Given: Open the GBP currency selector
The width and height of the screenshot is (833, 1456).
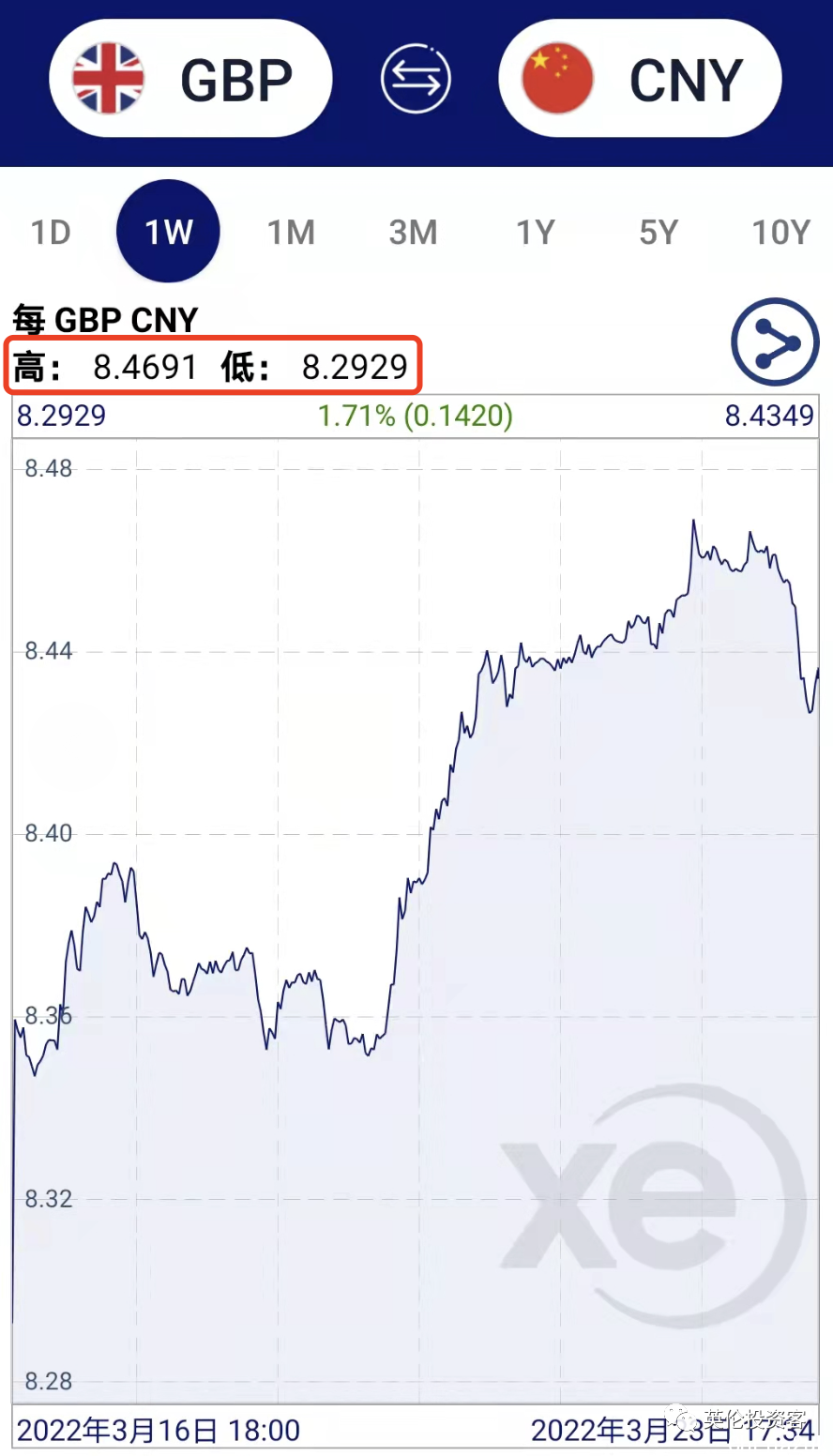Looking at the screenshot, I should pyautogui.click(x=190, y=79).
